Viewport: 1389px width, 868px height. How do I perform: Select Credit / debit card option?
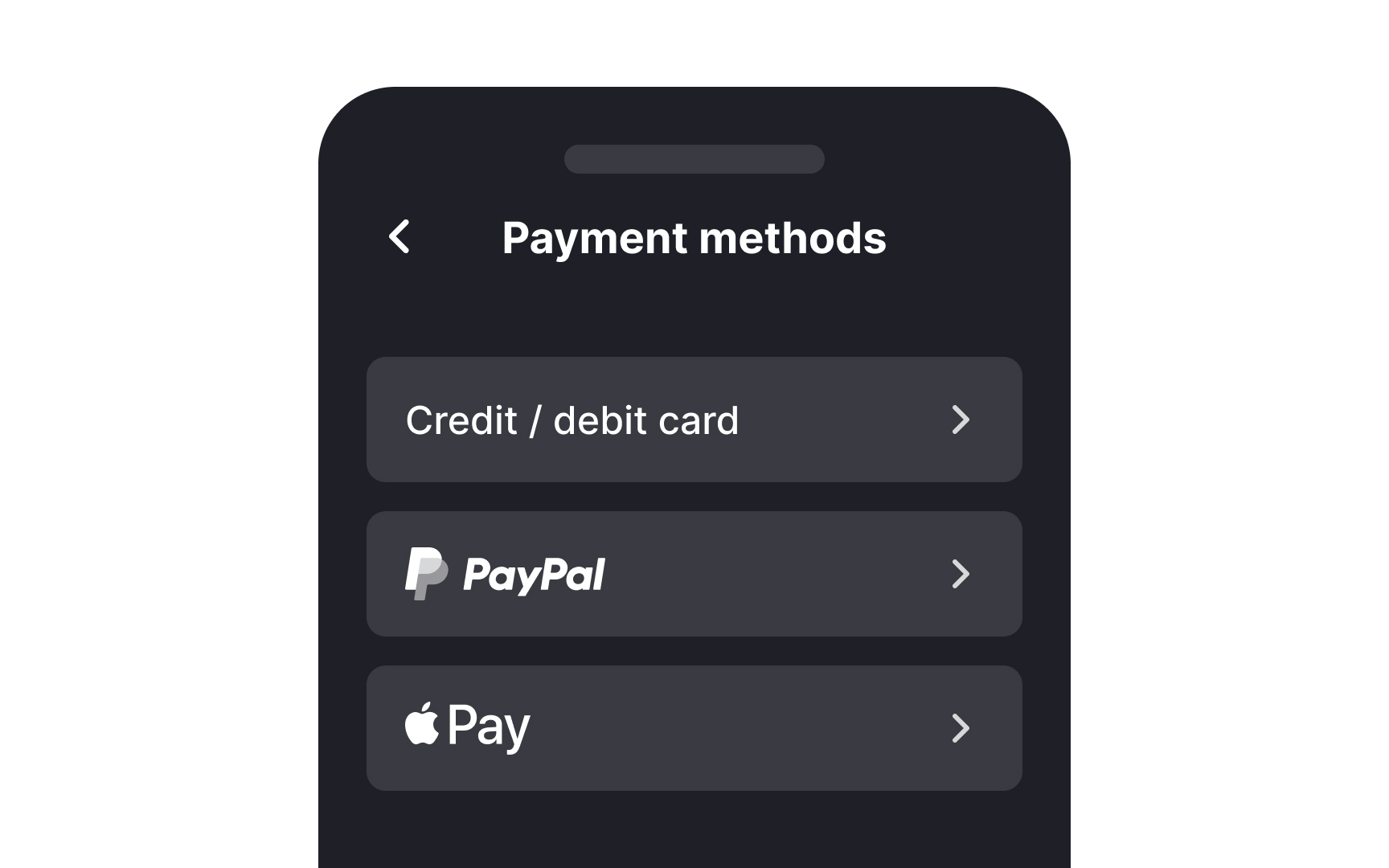(693, 420)
